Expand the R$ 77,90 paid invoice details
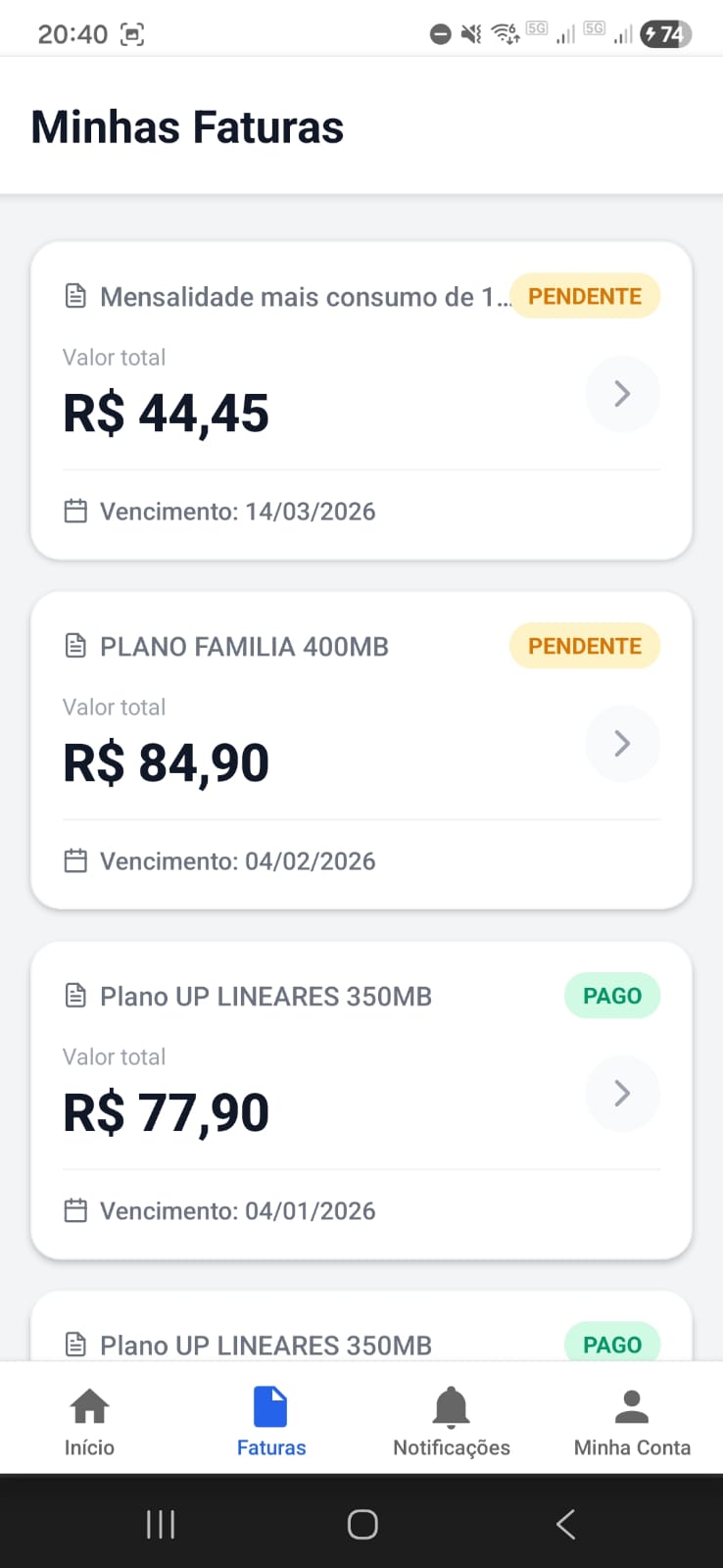723x1568 pixels. tap(622, 1094)
